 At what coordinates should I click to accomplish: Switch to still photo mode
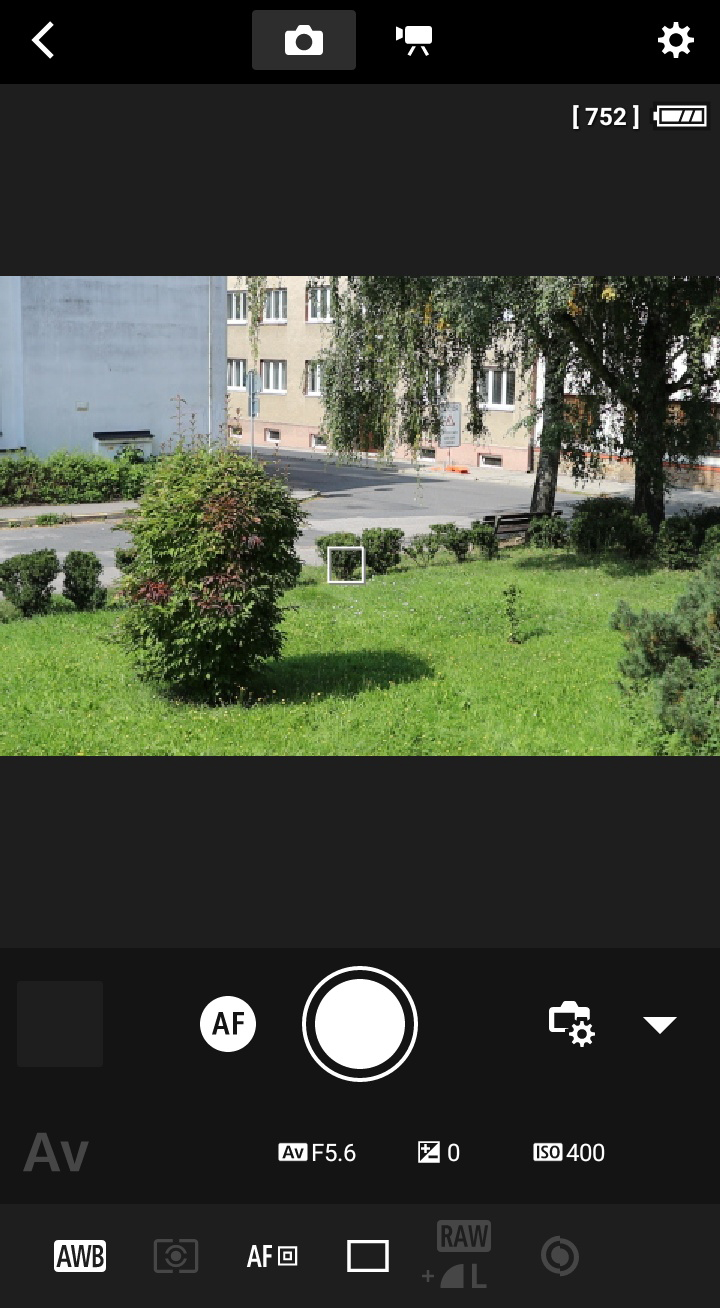tap(304, 41)
